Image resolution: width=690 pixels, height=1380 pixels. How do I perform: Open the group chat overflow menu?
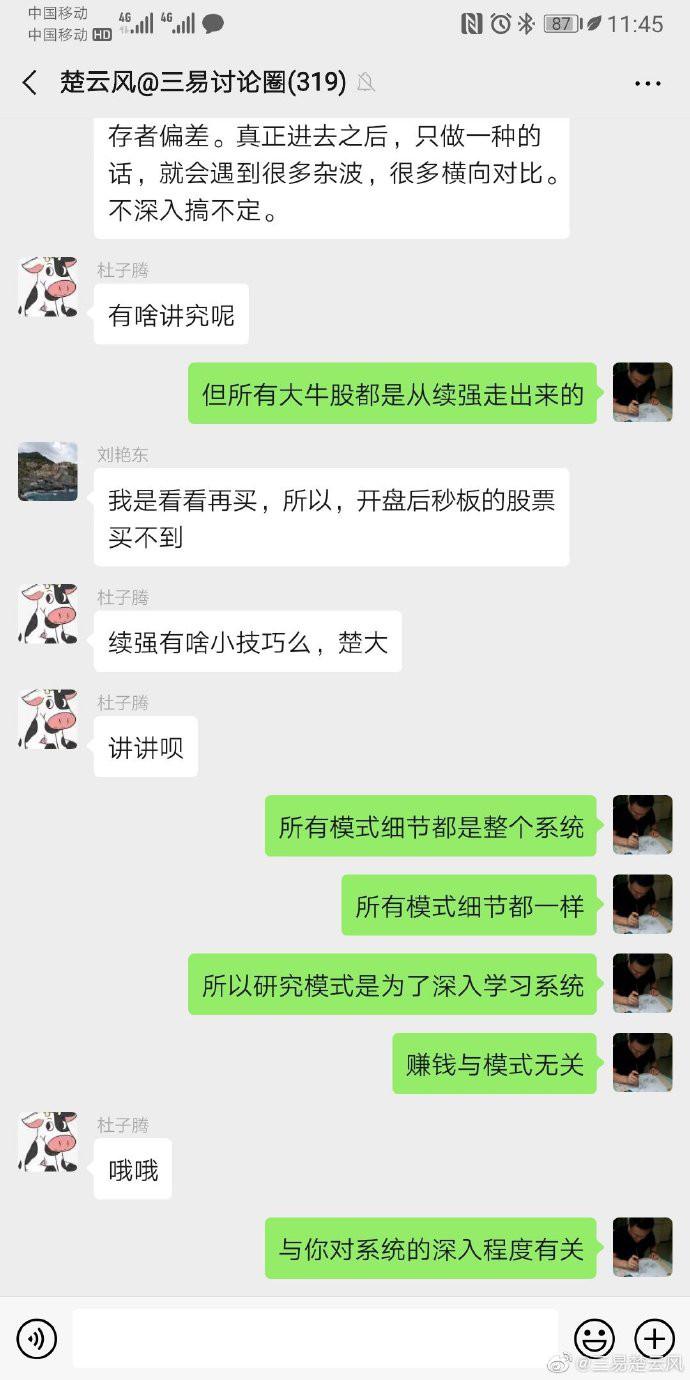point(648,83)
